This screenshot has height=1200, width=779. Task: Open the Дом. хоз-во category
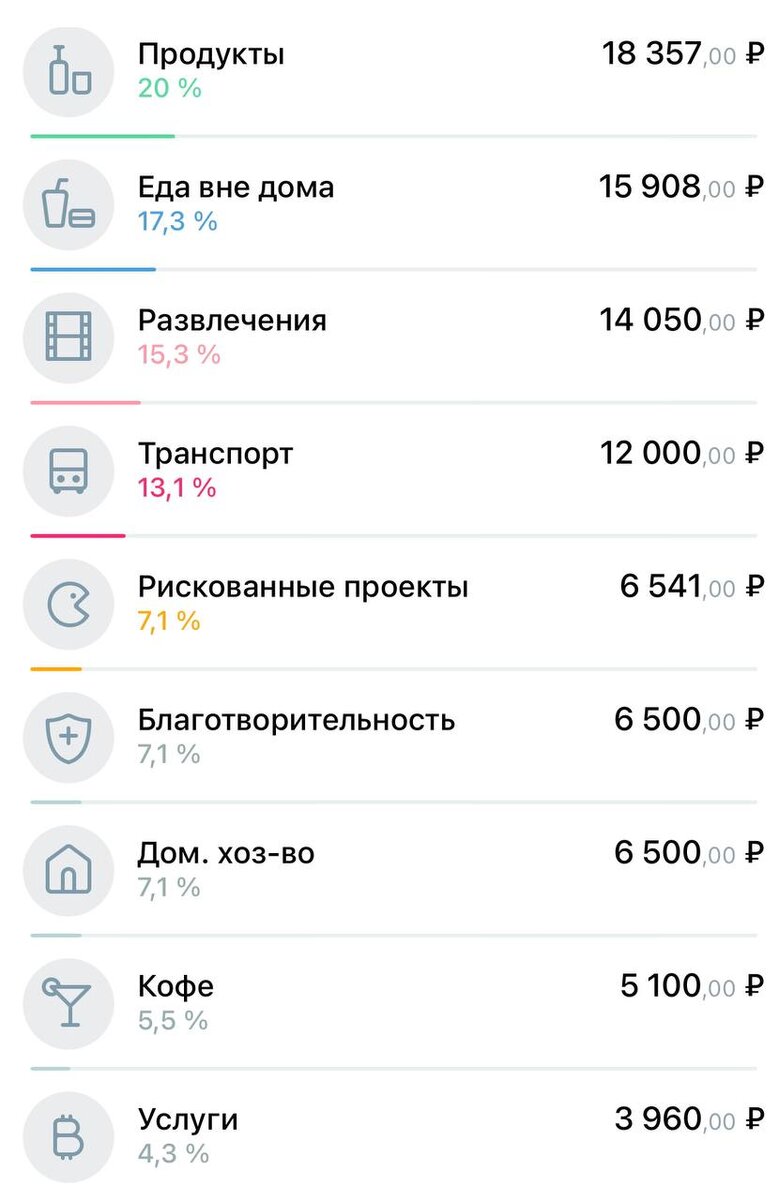pyautogui.click(x=226, y=853)
